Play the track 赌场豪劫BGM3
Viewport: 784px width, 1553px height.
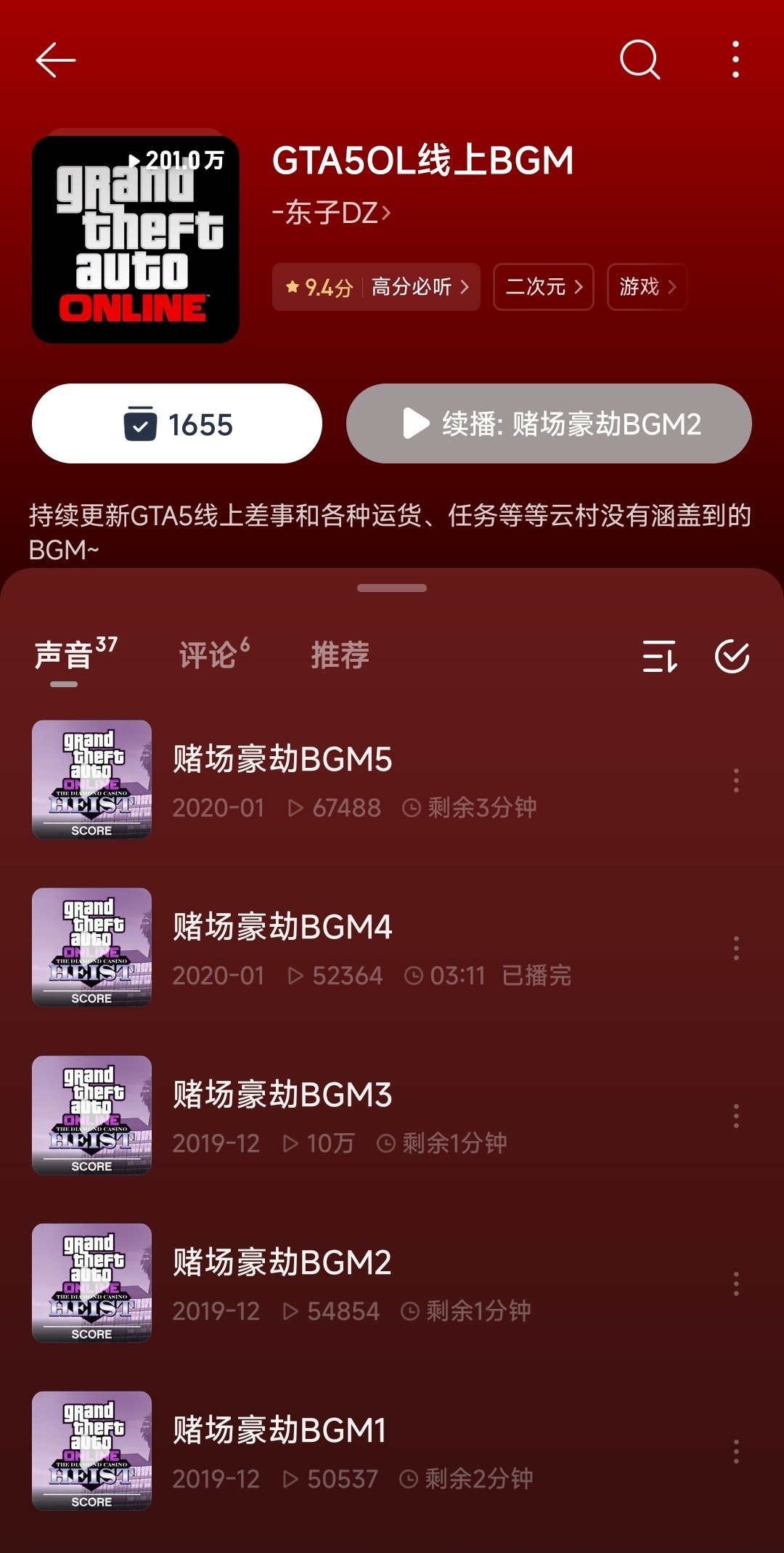pos(282,1095)
